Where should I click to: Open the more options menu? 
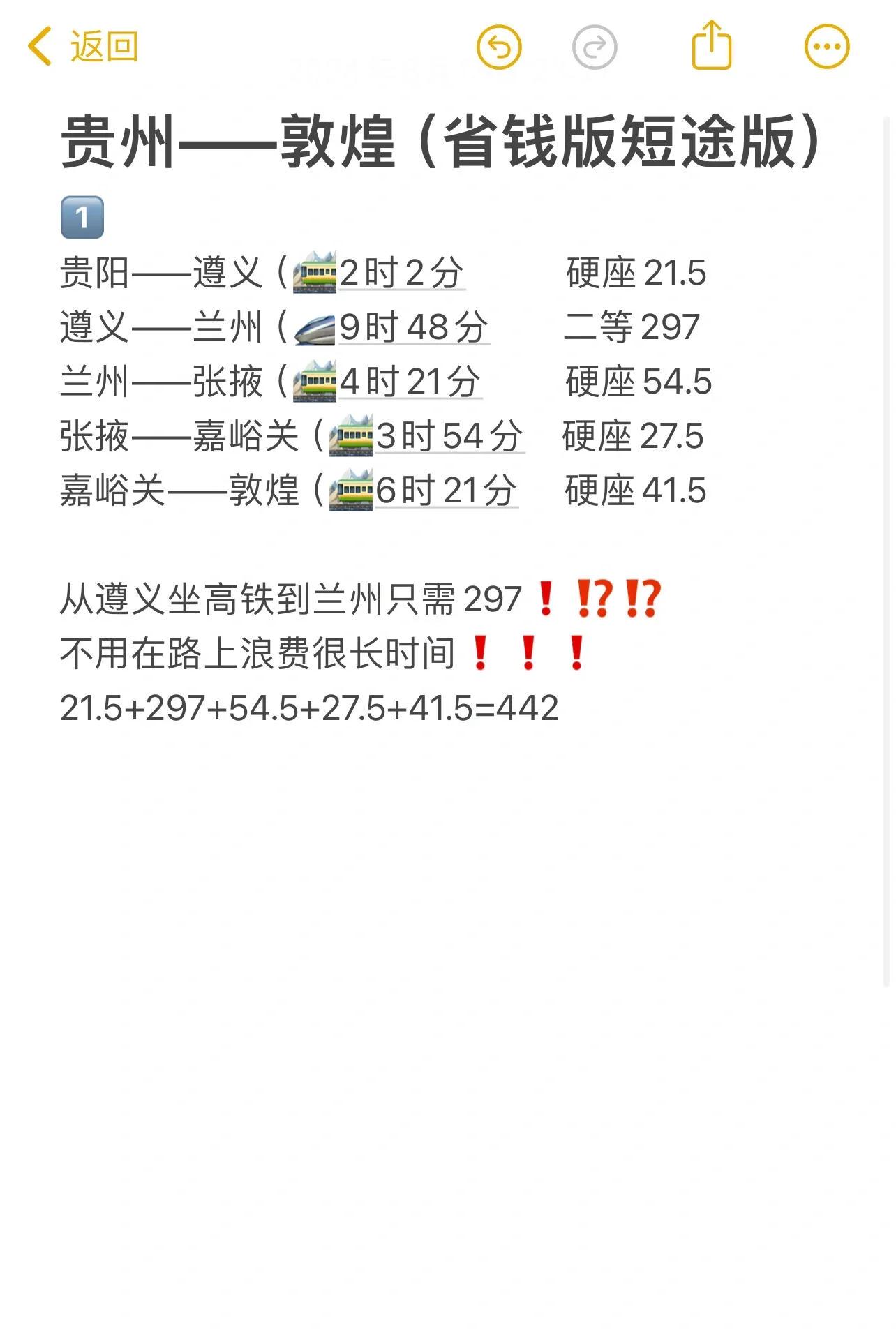[827, 47]
